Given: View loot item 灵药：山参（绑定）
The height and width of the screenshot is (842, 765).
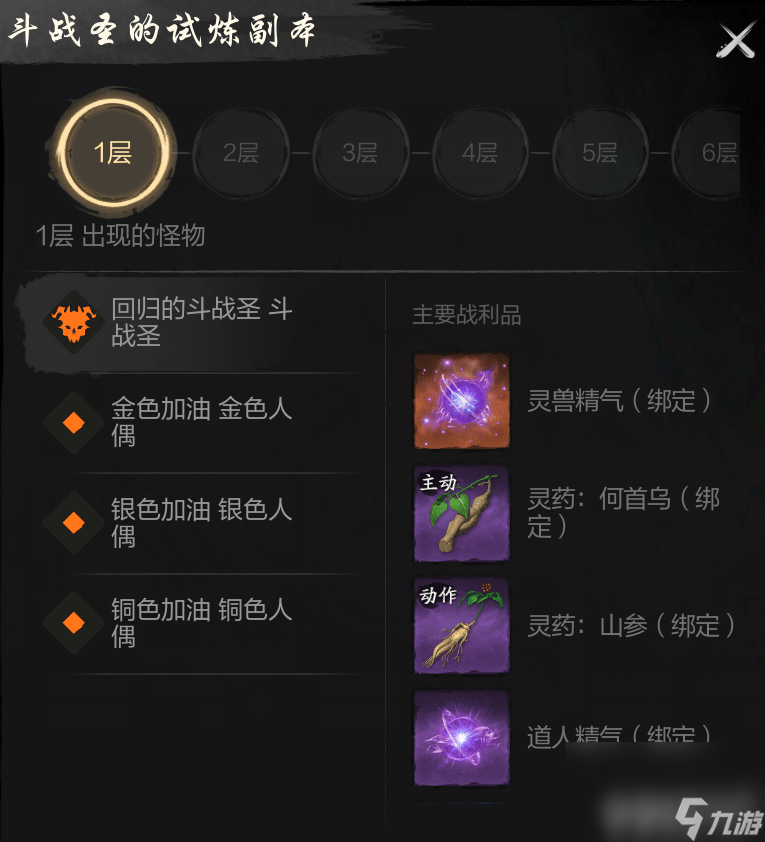Looking at the screenshot, I should tap(462, 625).
